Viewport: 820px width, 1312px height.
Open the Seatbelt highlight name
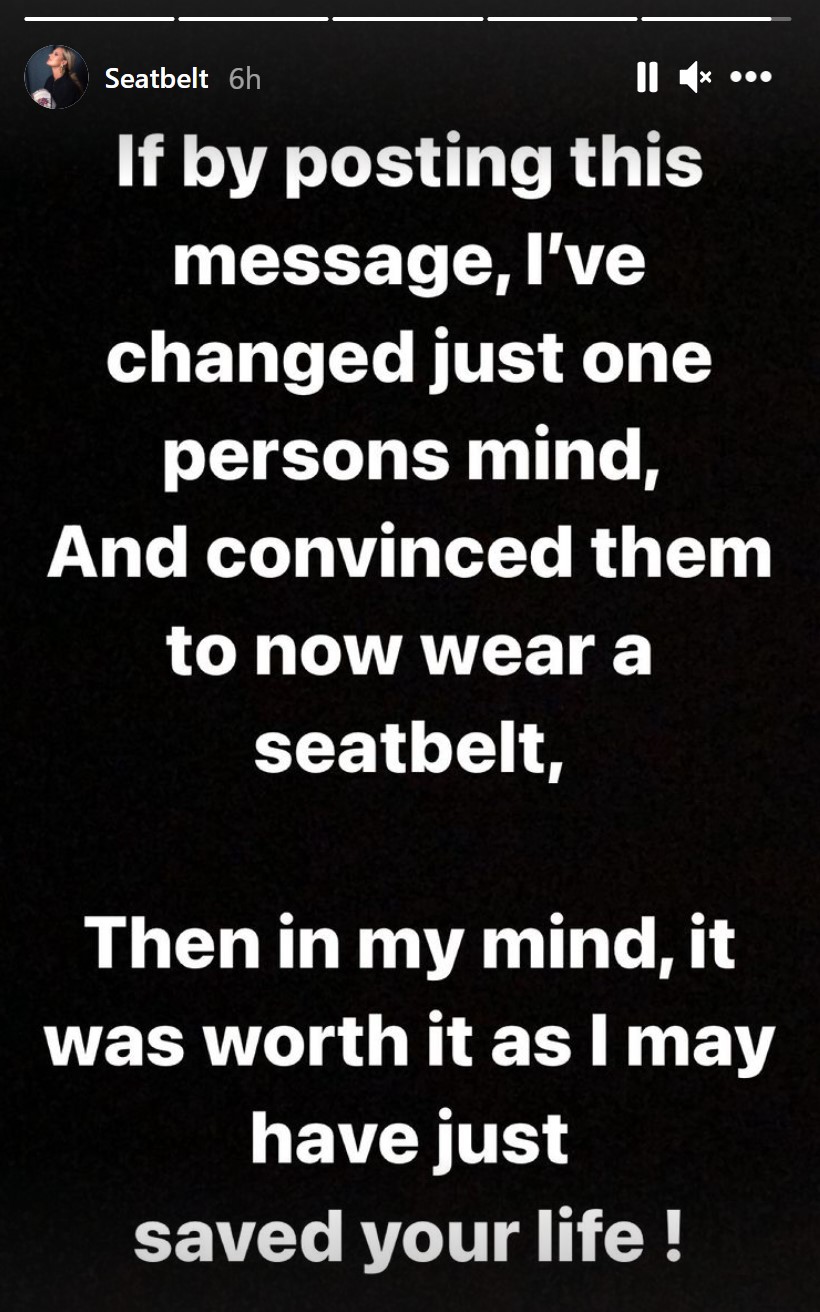[157, 78]
